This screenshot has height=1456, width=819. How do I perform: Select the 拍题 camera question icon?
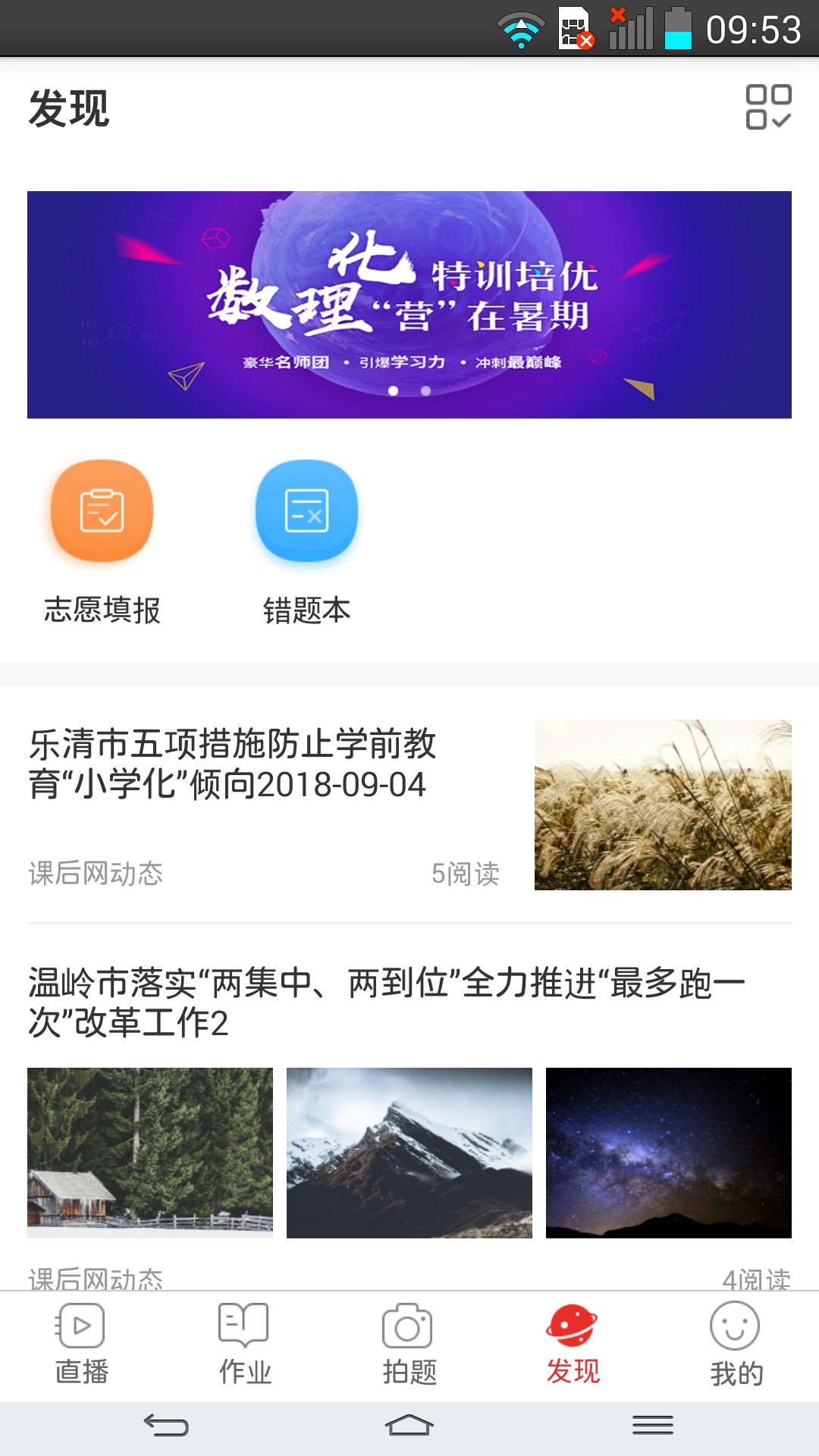409,1325
